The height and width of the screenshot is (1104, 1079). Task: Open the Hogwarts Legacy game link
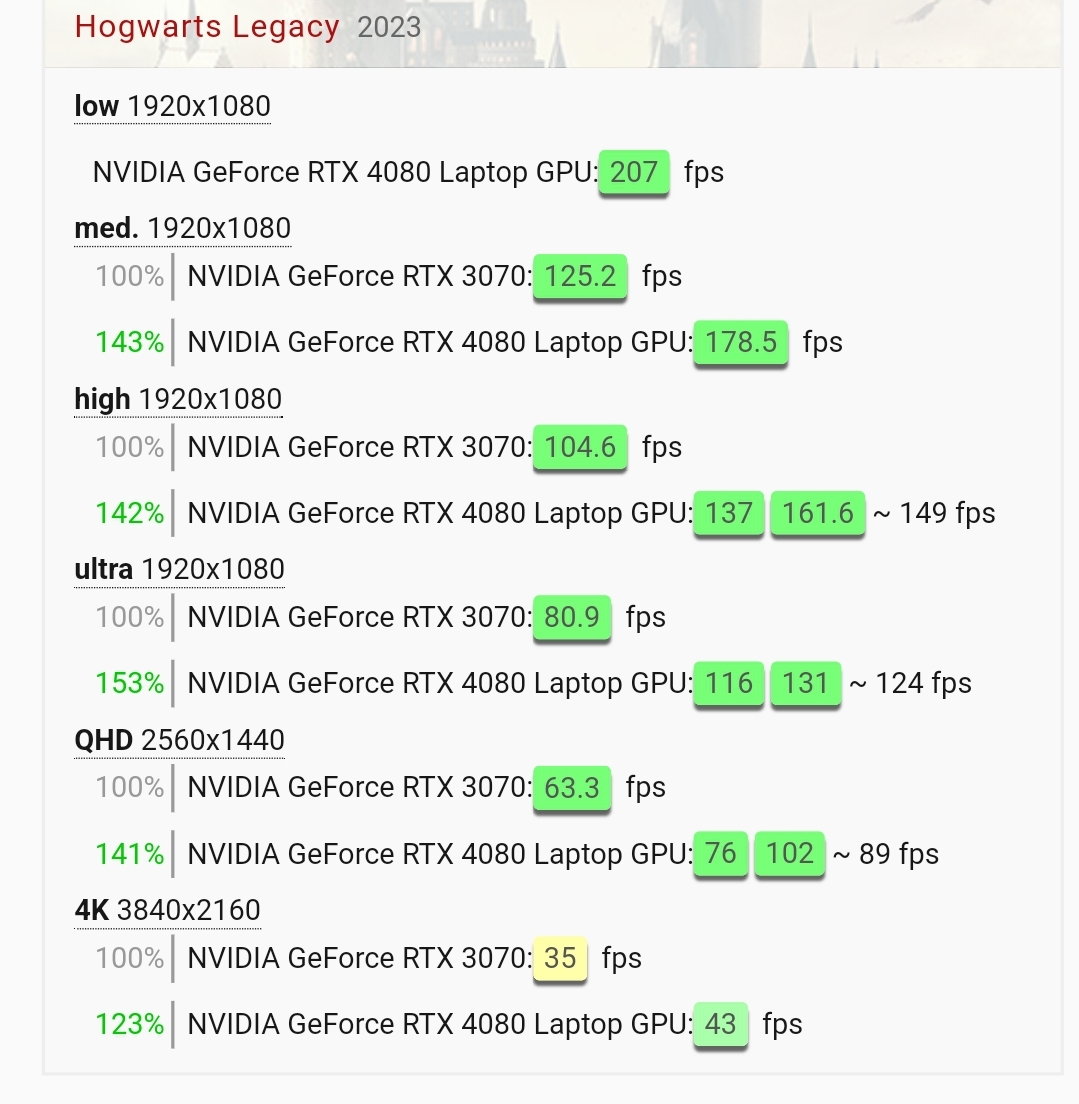(x=207, y=26)
